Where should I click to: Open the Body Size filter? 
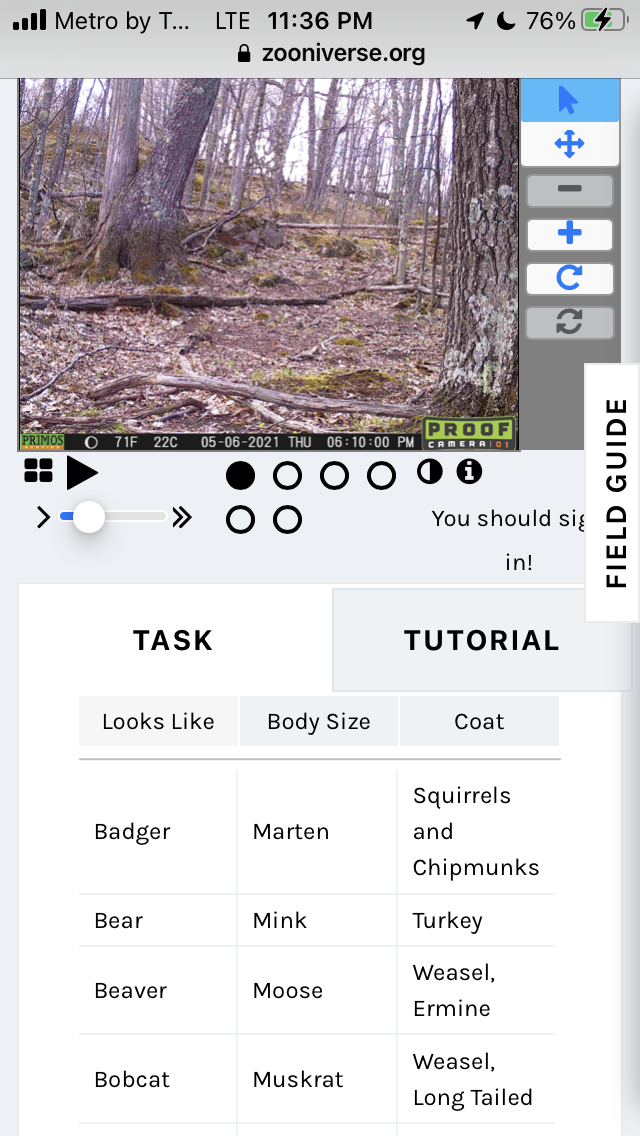319,722
